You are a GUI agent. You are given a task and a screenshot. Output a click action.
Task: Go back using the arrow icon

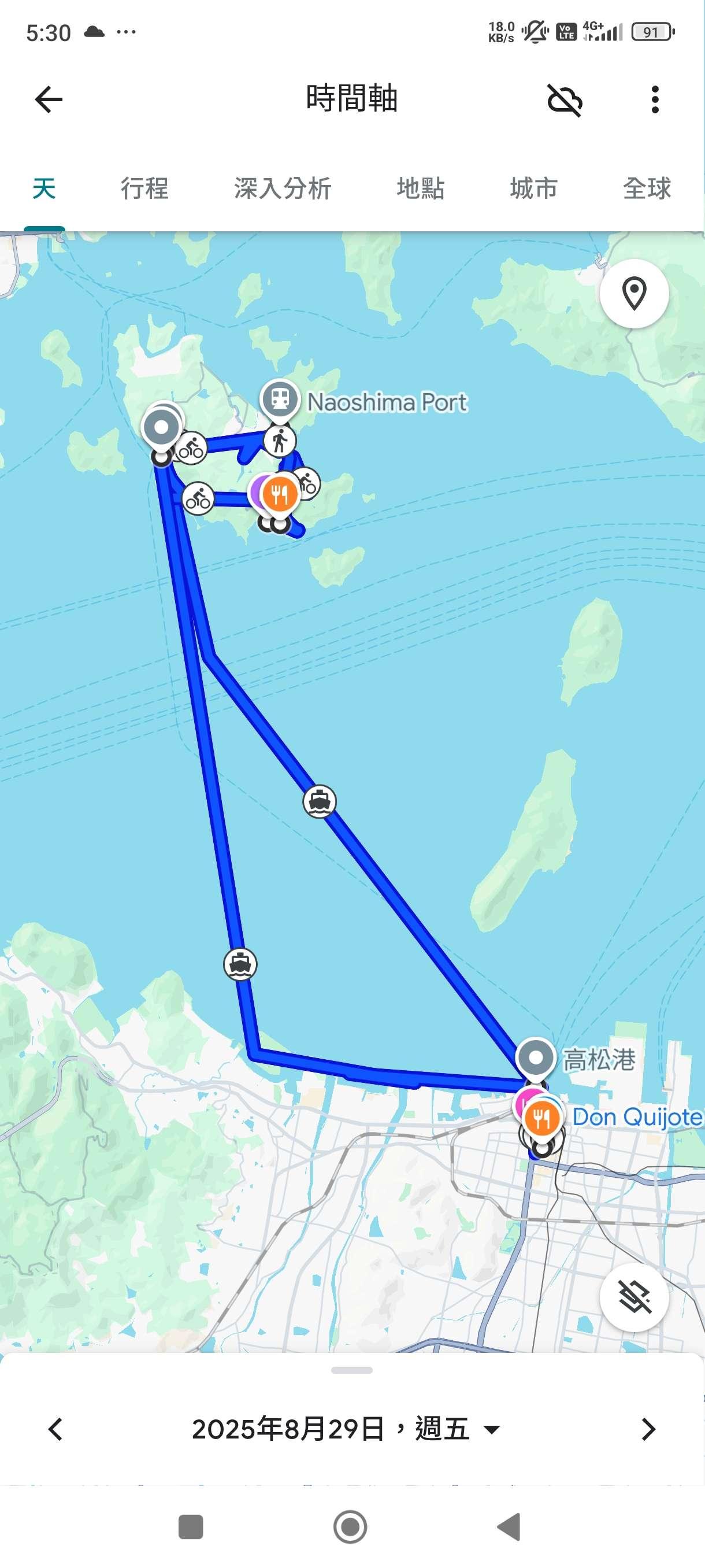49,99
